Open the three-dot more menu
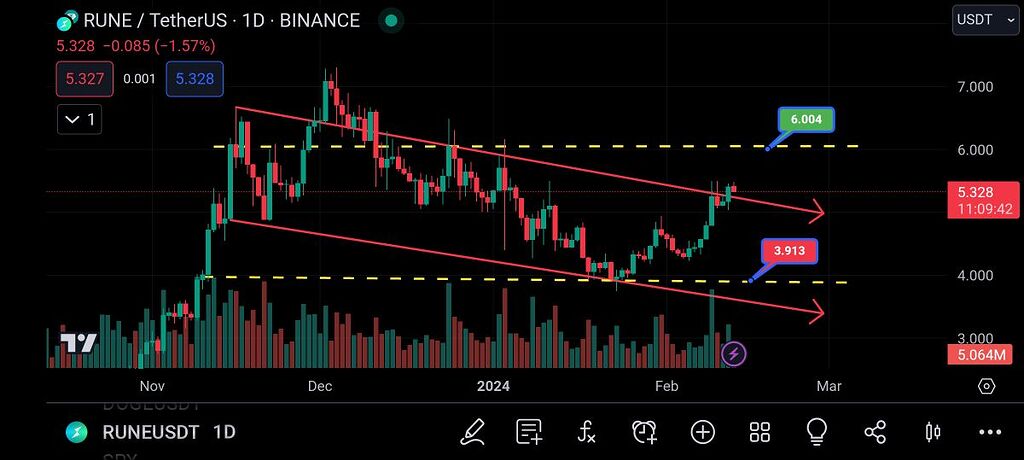The image size is (1024, 460). (990, 432)
